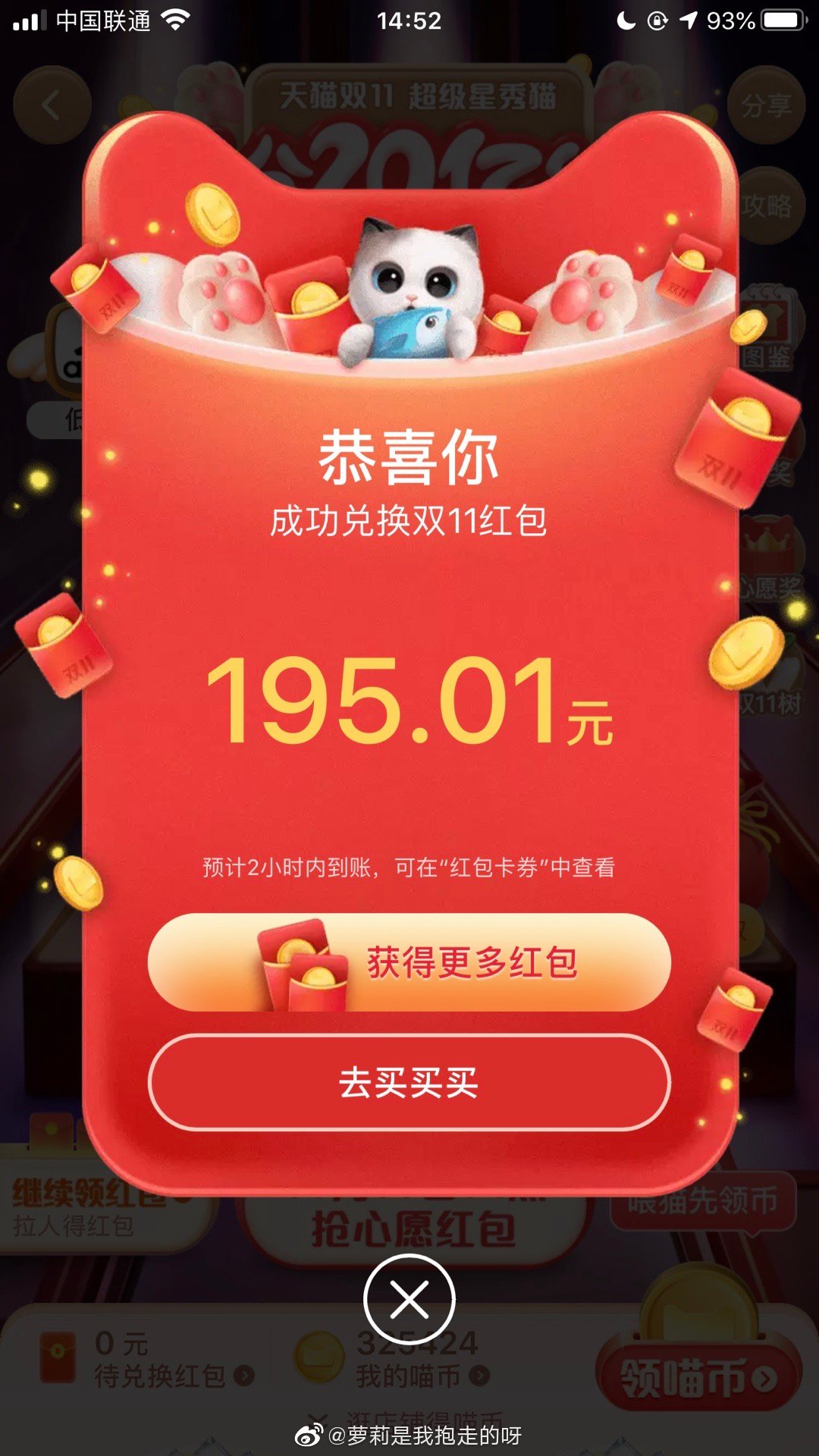The image size is (819, 1456).
Task: Close the red packet popup
Action: [409, 1301]
